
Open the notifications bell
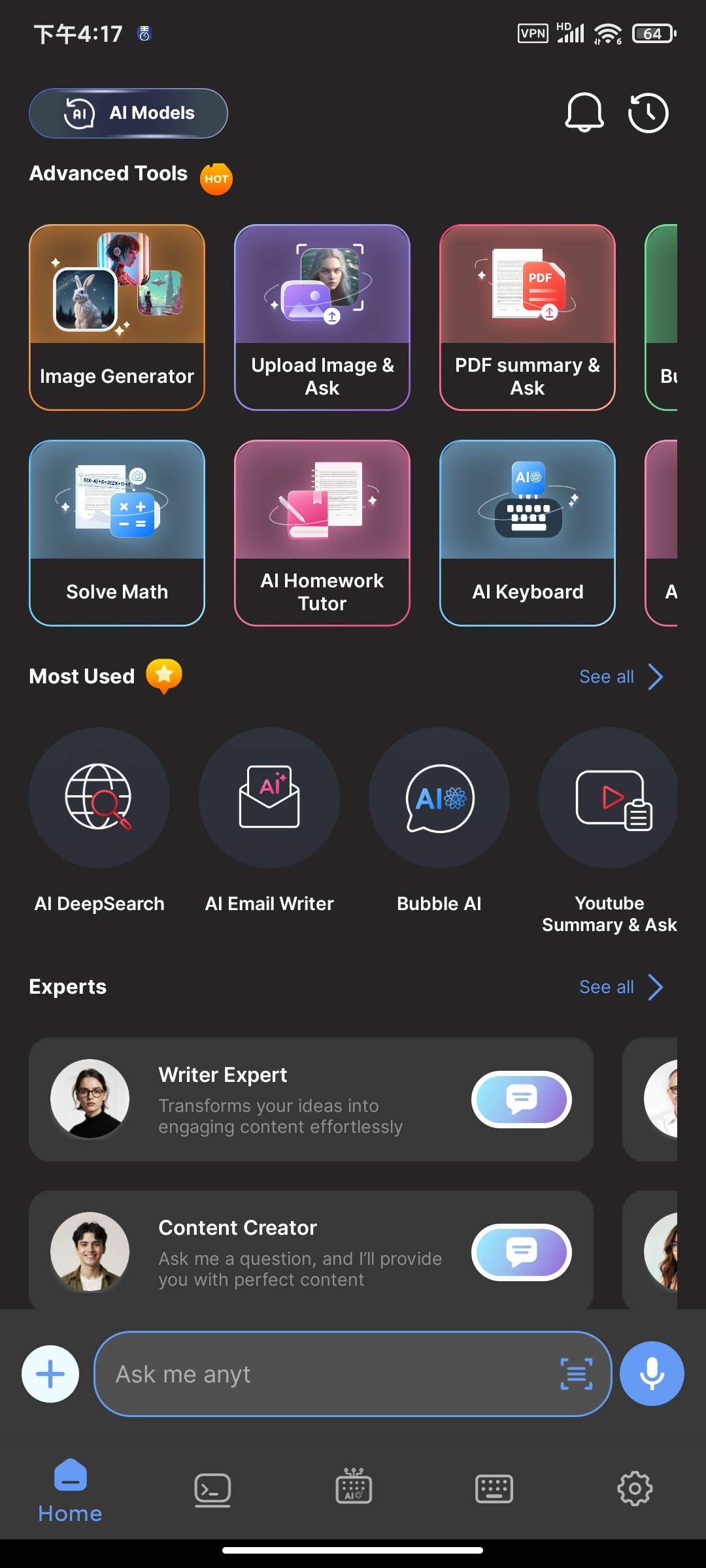[584, 112]
